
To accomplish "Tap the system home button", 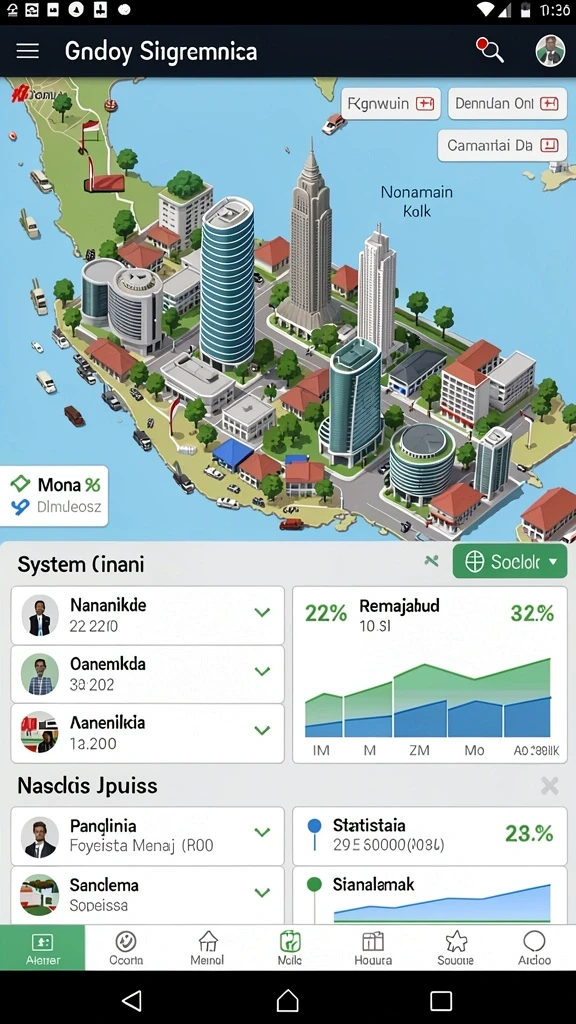I will pyautogui.click(x=287, y=1000).
